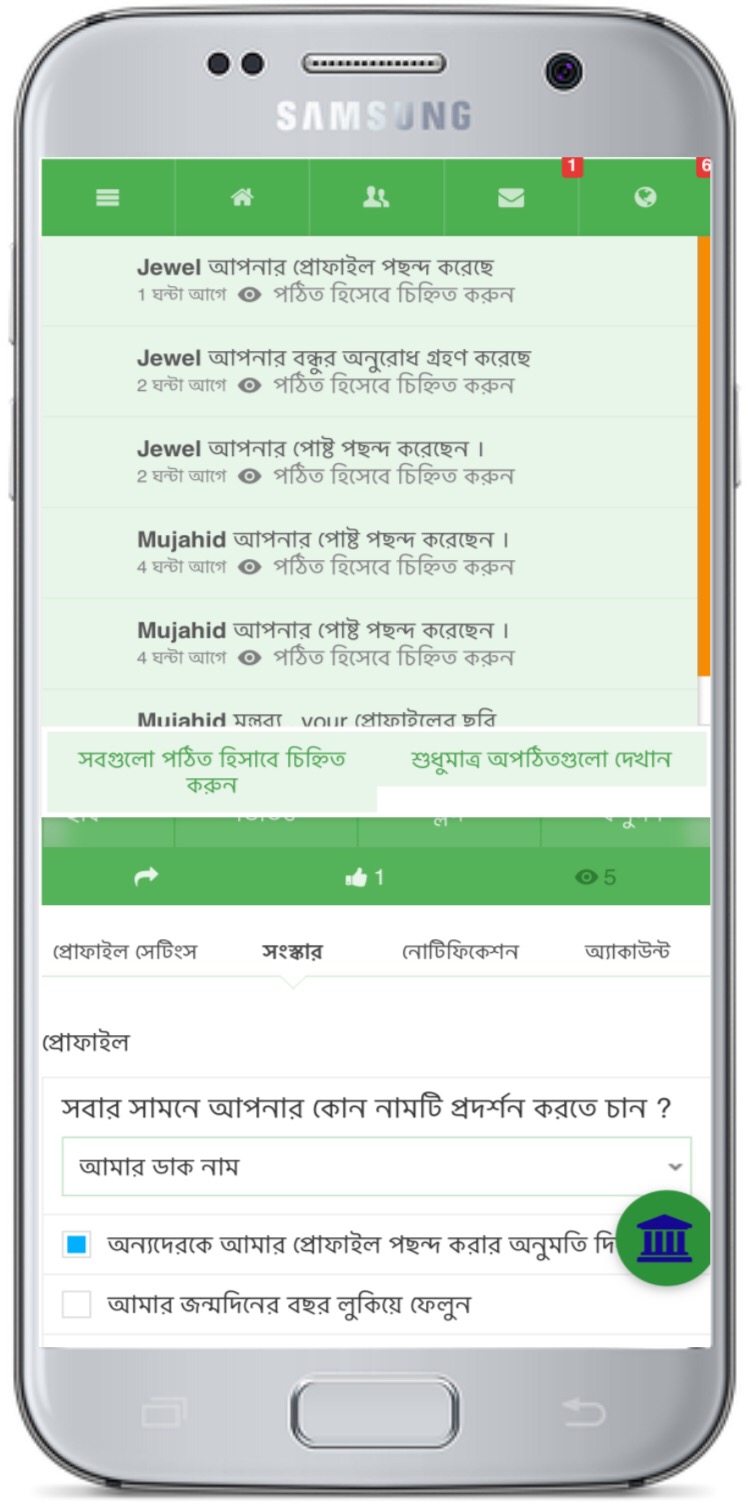This screenshot has height=1502, width=748.
Task: Open Jewel's friend request accepted notification
Action: pyautogui.click(x=333, y=358)
